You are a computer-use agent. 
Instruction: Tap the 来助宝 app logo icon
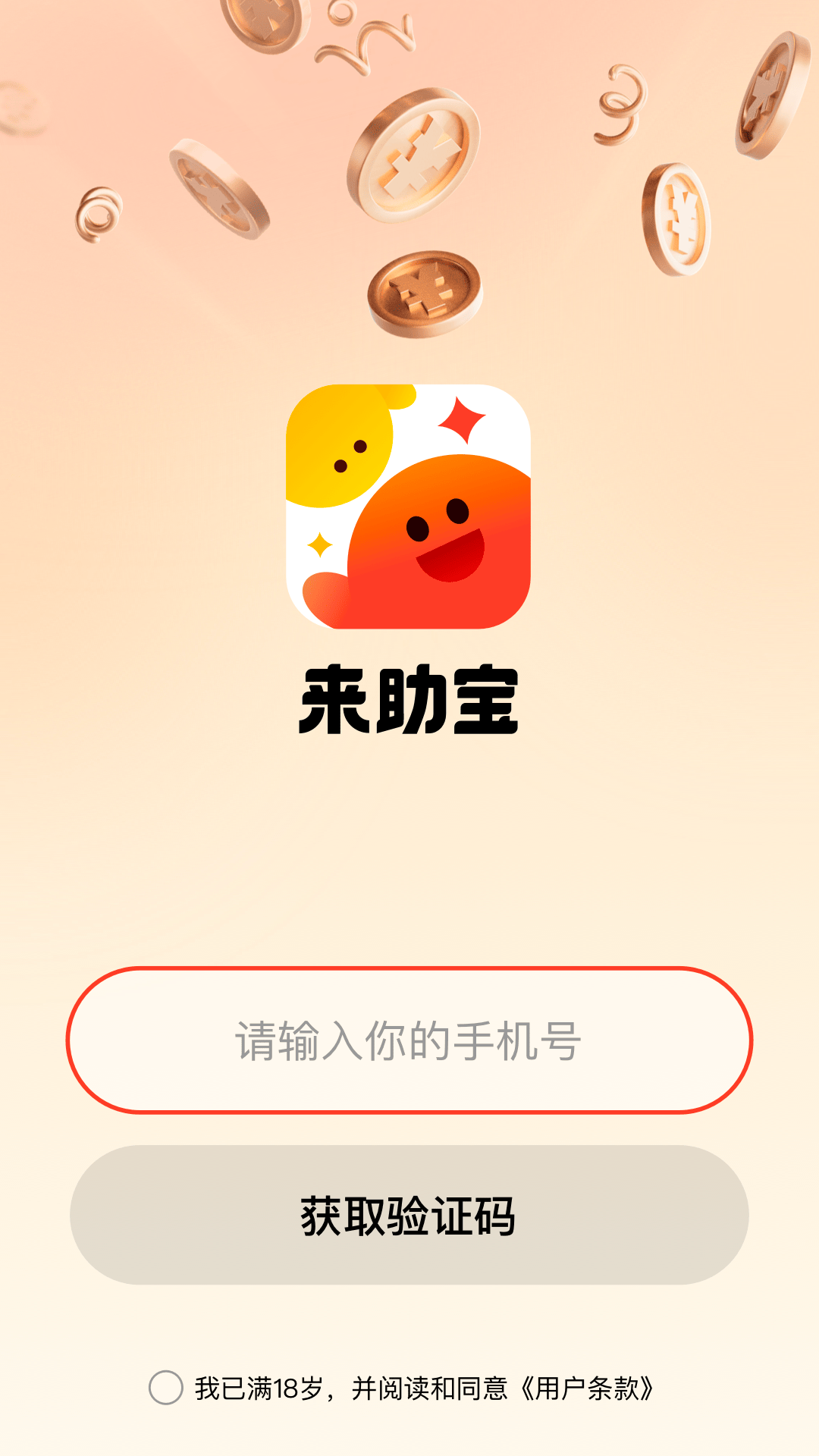[409, 508]
